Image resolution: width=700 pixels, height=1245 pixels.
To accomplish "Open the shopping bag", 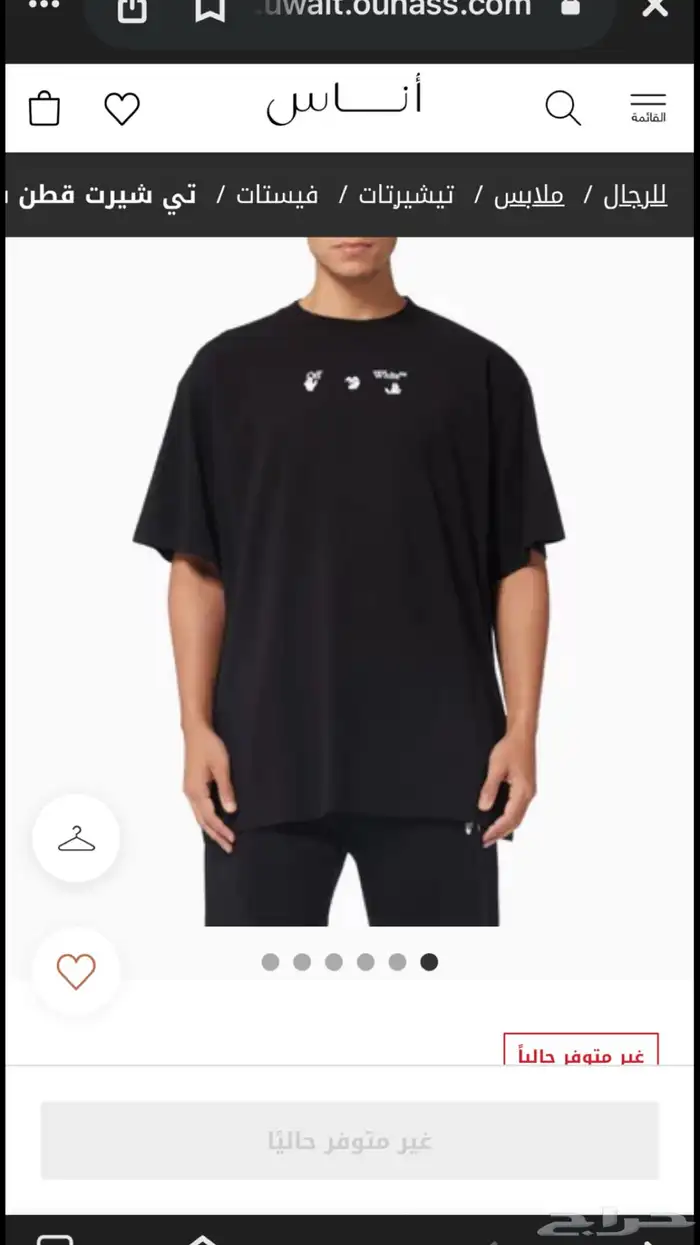I will tap(44, 108).
